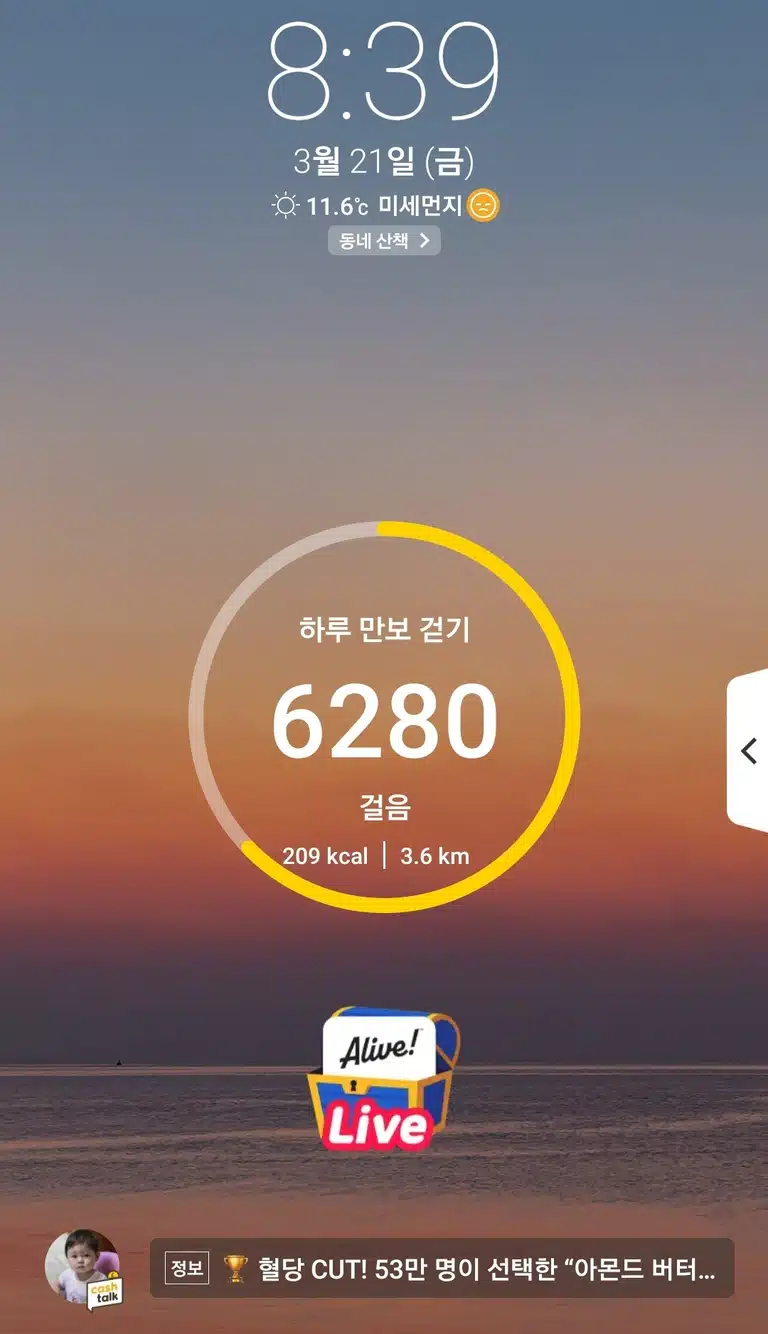The image size is (768, 1334).
Task: Open the 혈당 CUT! info banner
Action: (442, 1268)
